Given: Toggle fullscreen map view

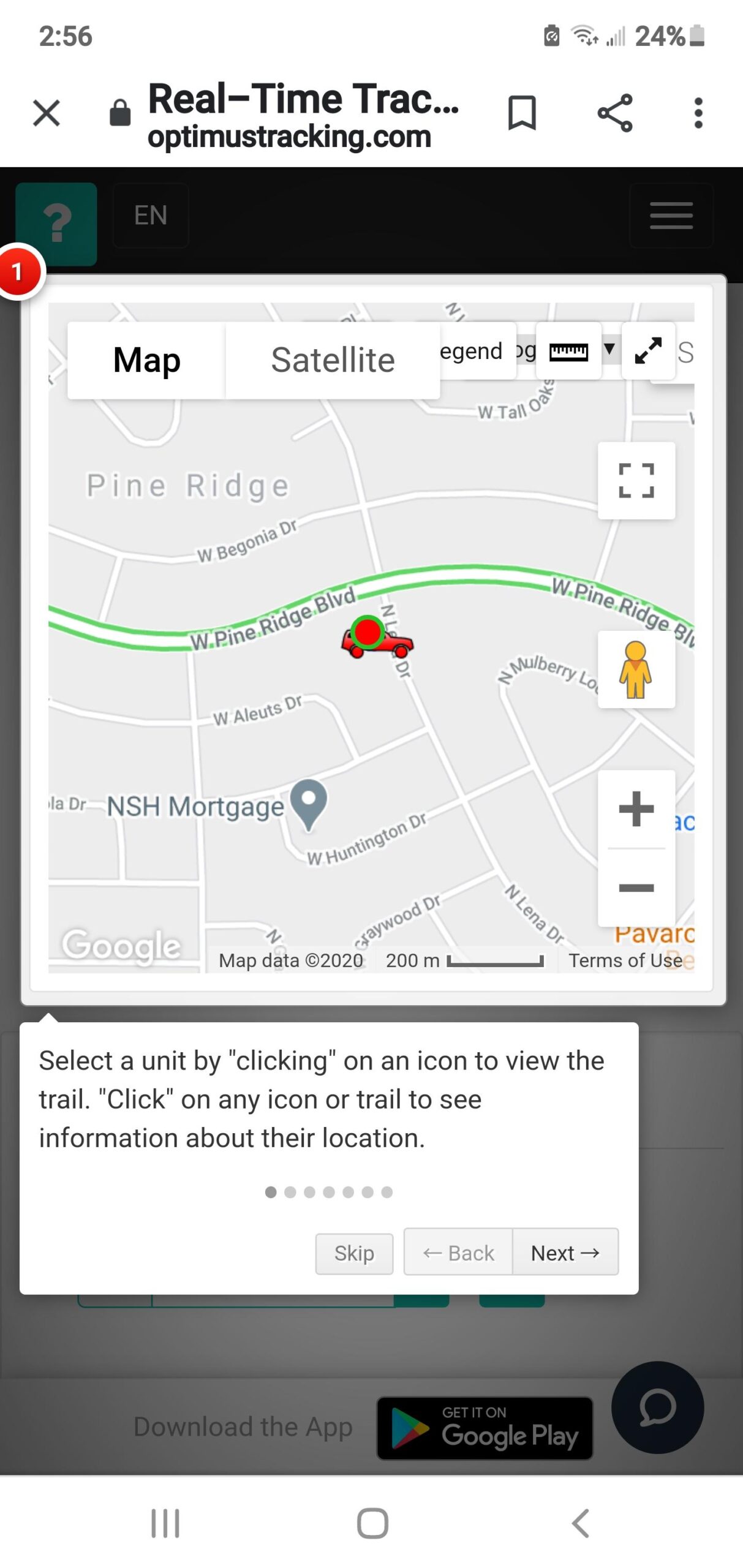Looking at the screenshot, I should click(x=636, y=481).
